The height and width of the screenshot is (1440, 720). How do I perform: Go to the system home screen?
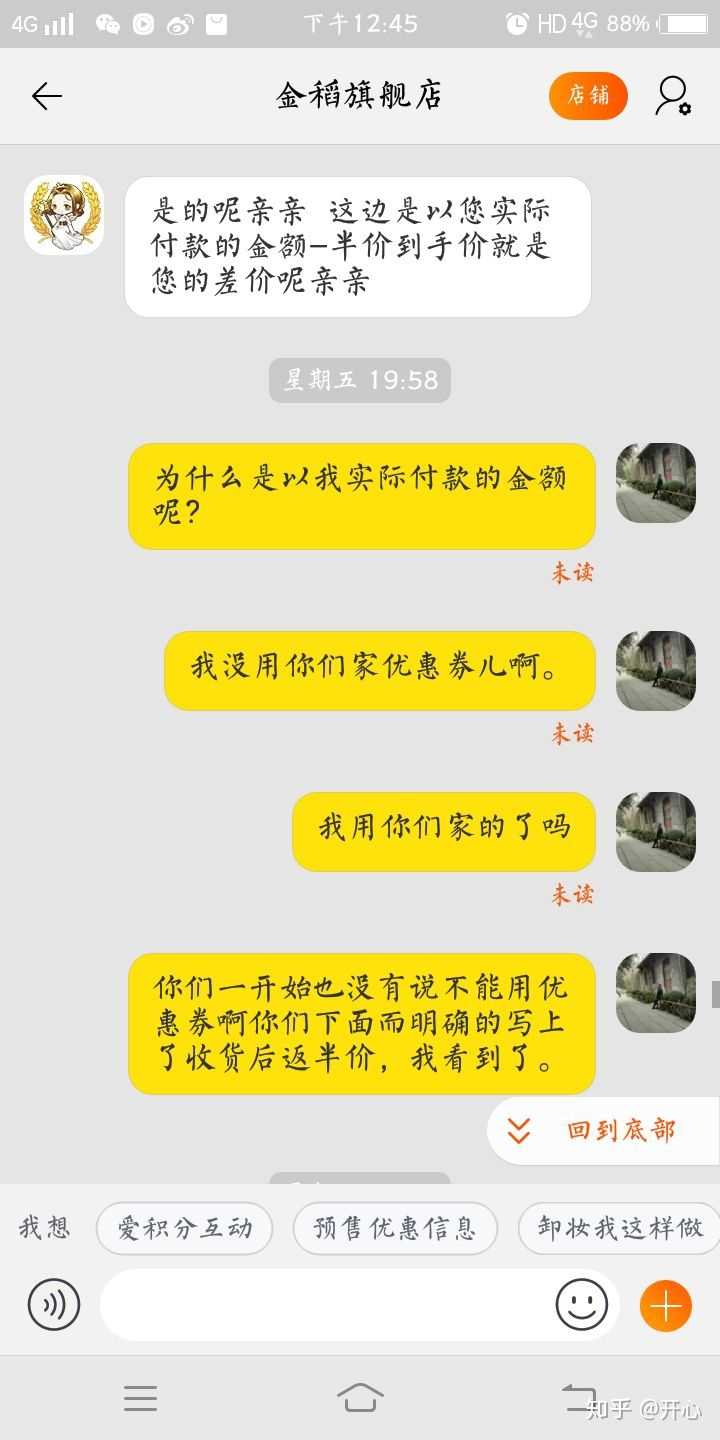pos(360,1397)
